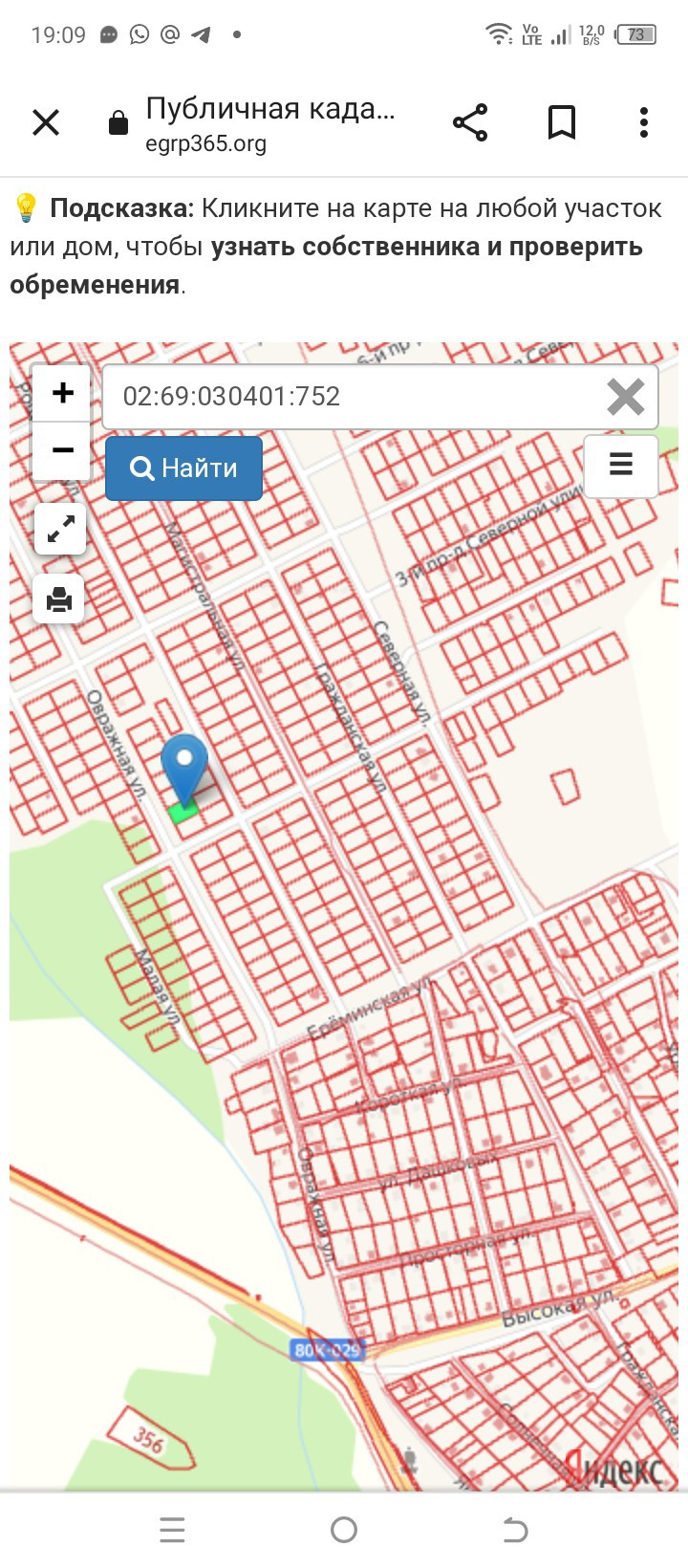Image resolution: width=688 pixels, height=1568 pixels.
Task: Select the blue marker on the plot
Action: pyautogui.click(x=184, y=766)
